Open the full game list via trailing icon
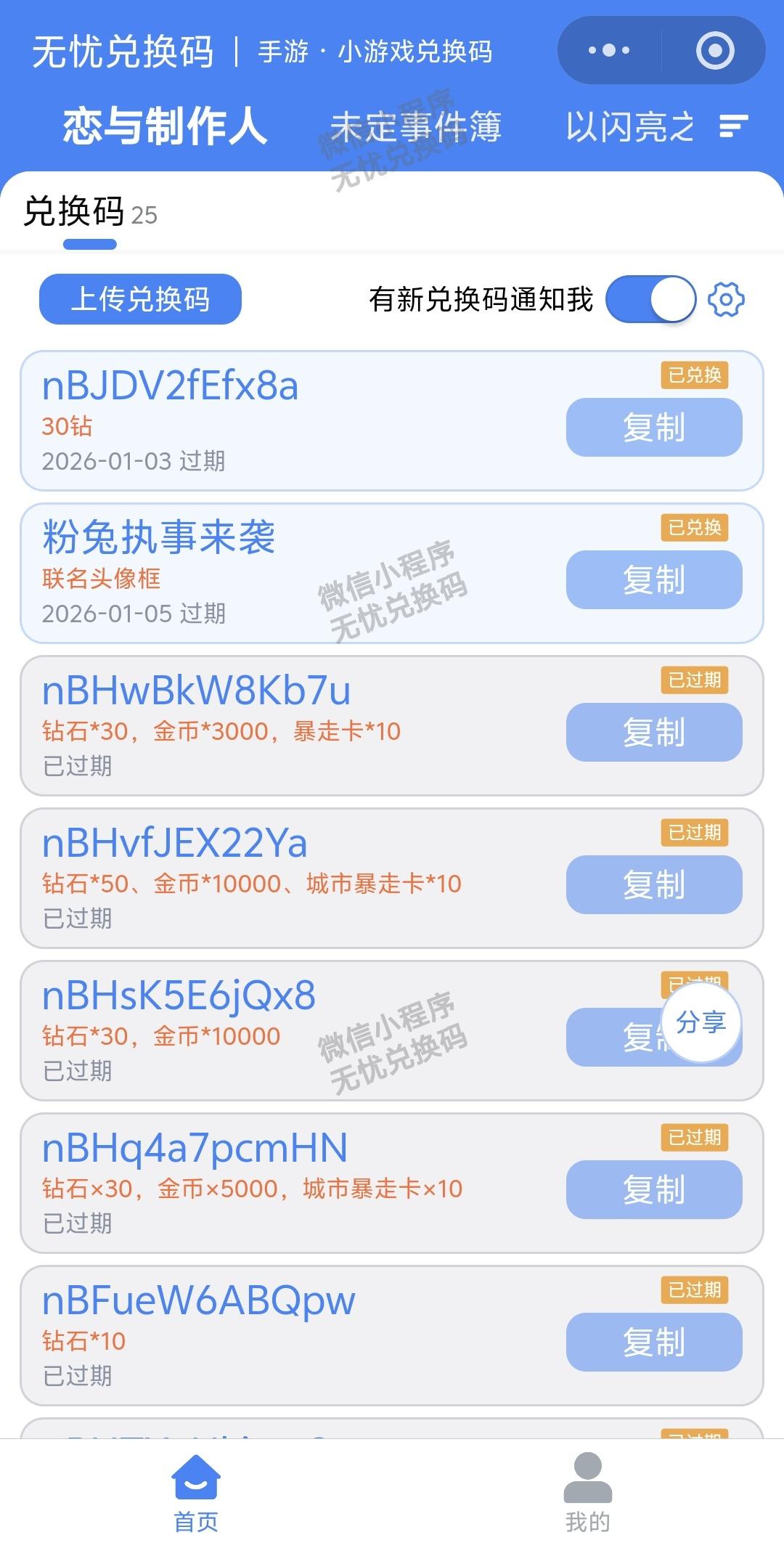The height and width of the screenshot is (1548, 784). click(734, 125)
